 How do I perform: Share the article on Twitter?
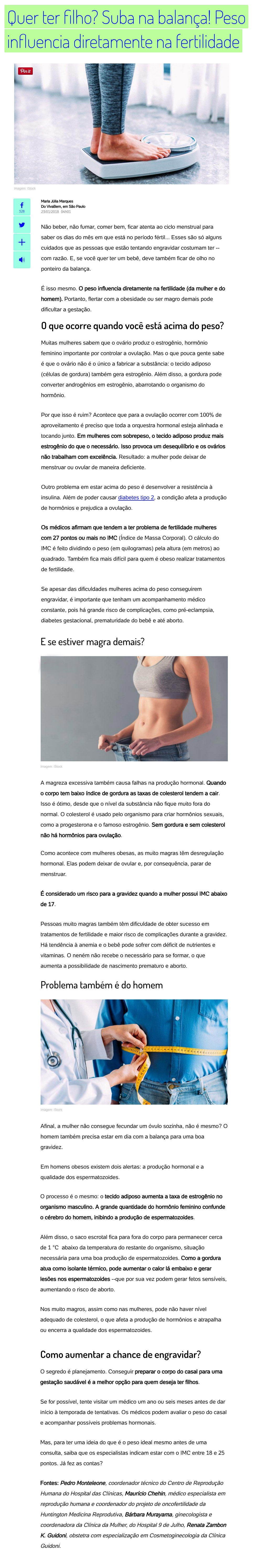22,224
